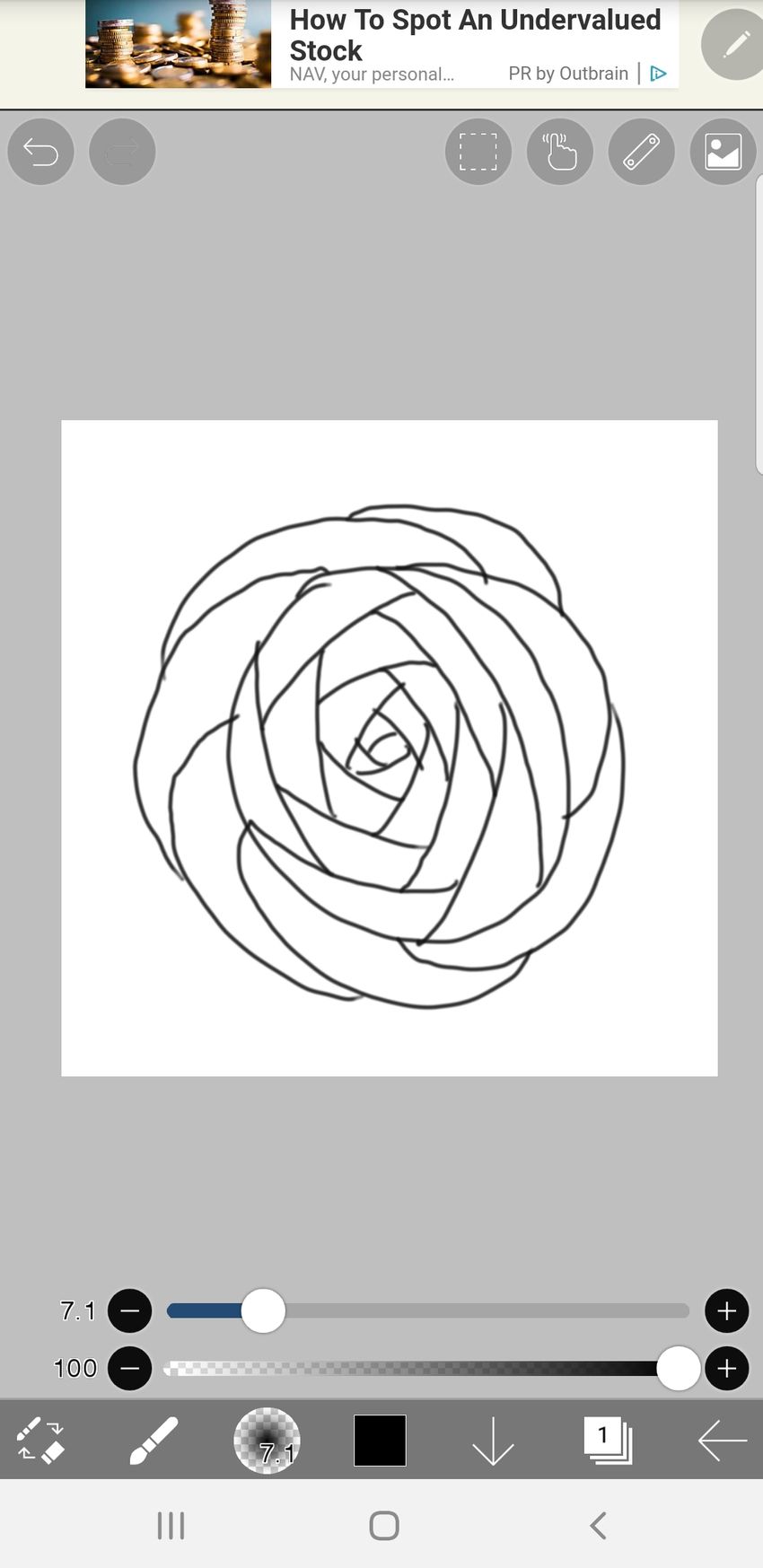Screen dimensions: 763x1568
Task: Tap the opacity slider track
Action: [x=413, y=1369]
